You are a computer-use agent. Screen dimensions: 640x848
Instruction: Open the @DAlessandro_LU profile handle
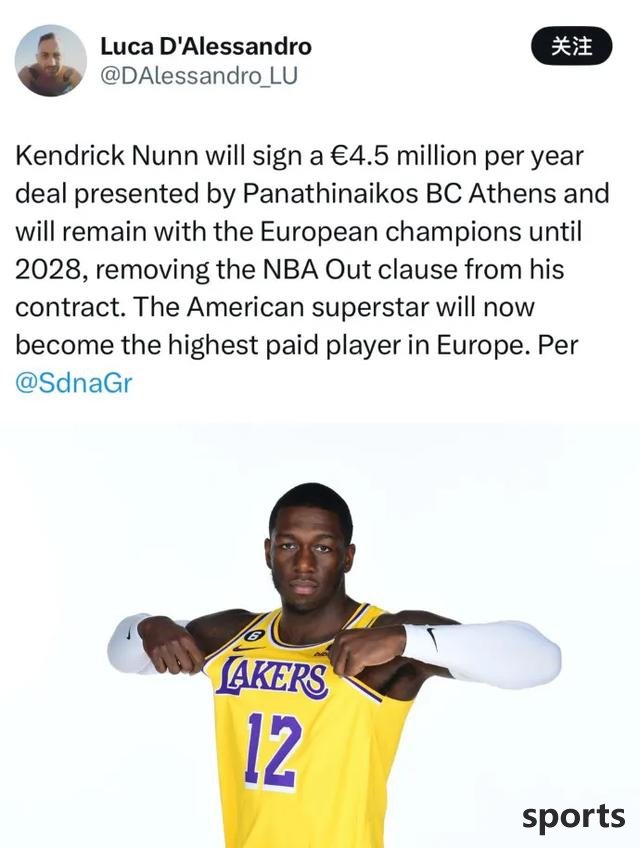tap(199, 75)
